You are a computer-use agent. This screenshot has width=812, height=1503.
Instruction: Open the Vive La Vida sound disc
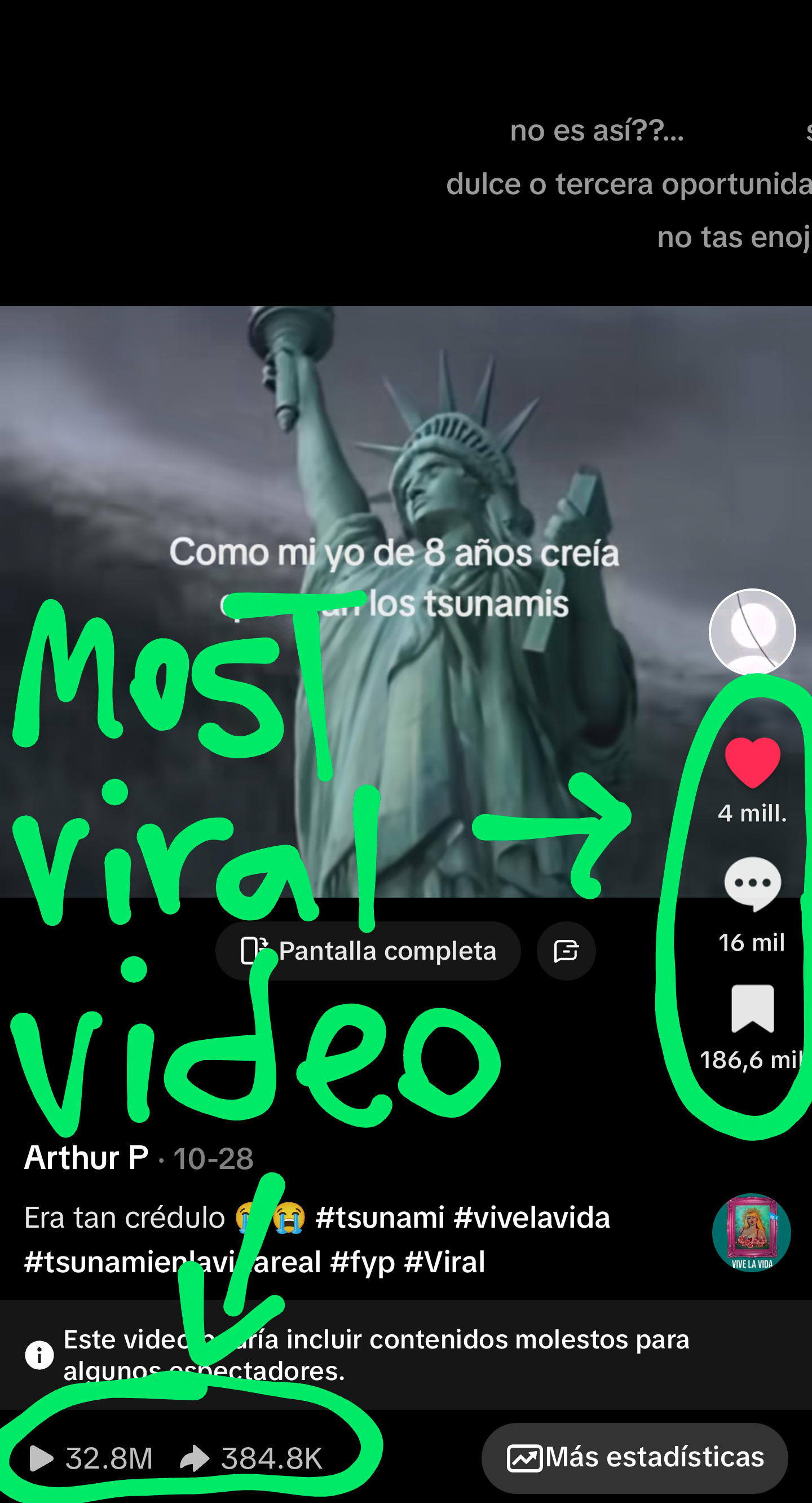click(x=751, y=1232)
